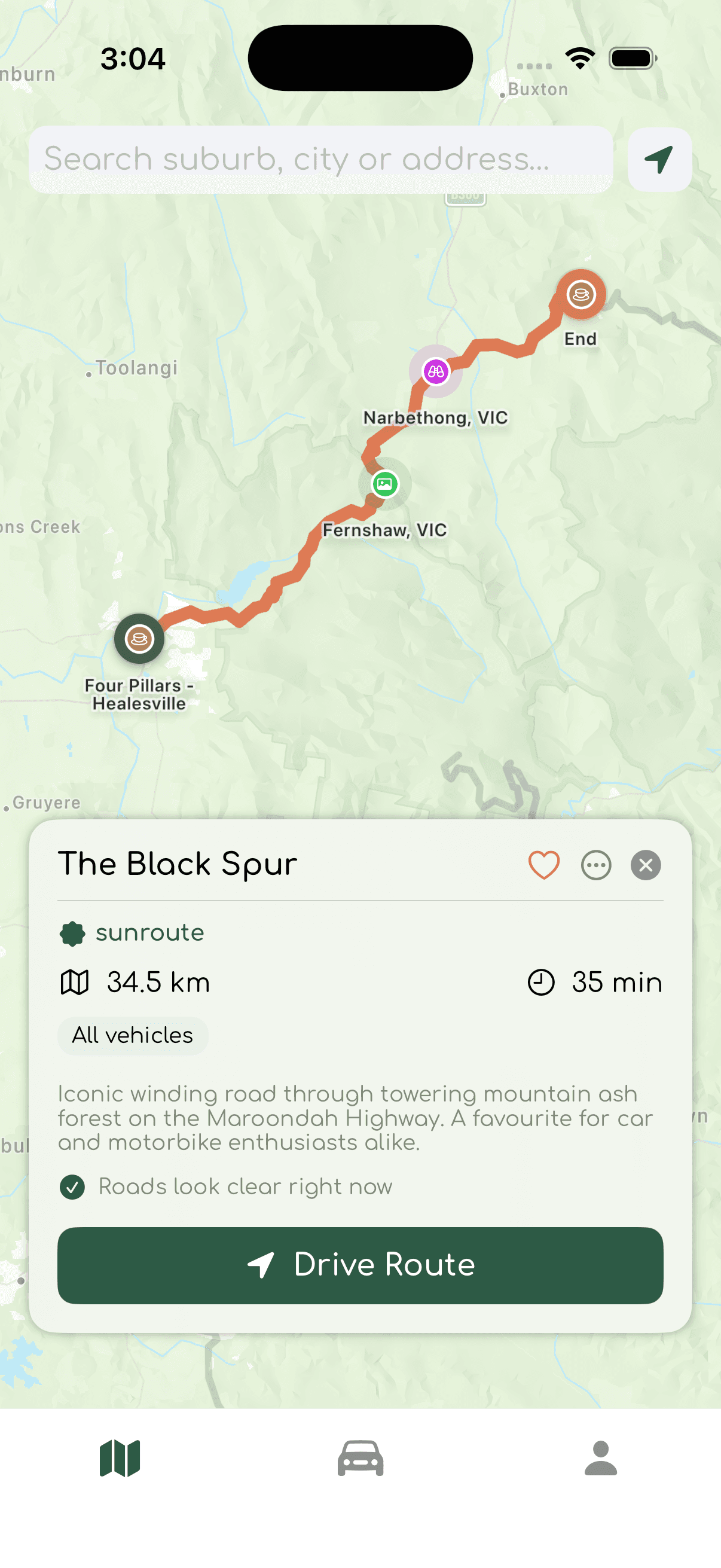
Task: Tap the End food stop marker
Action: [581, 294]
